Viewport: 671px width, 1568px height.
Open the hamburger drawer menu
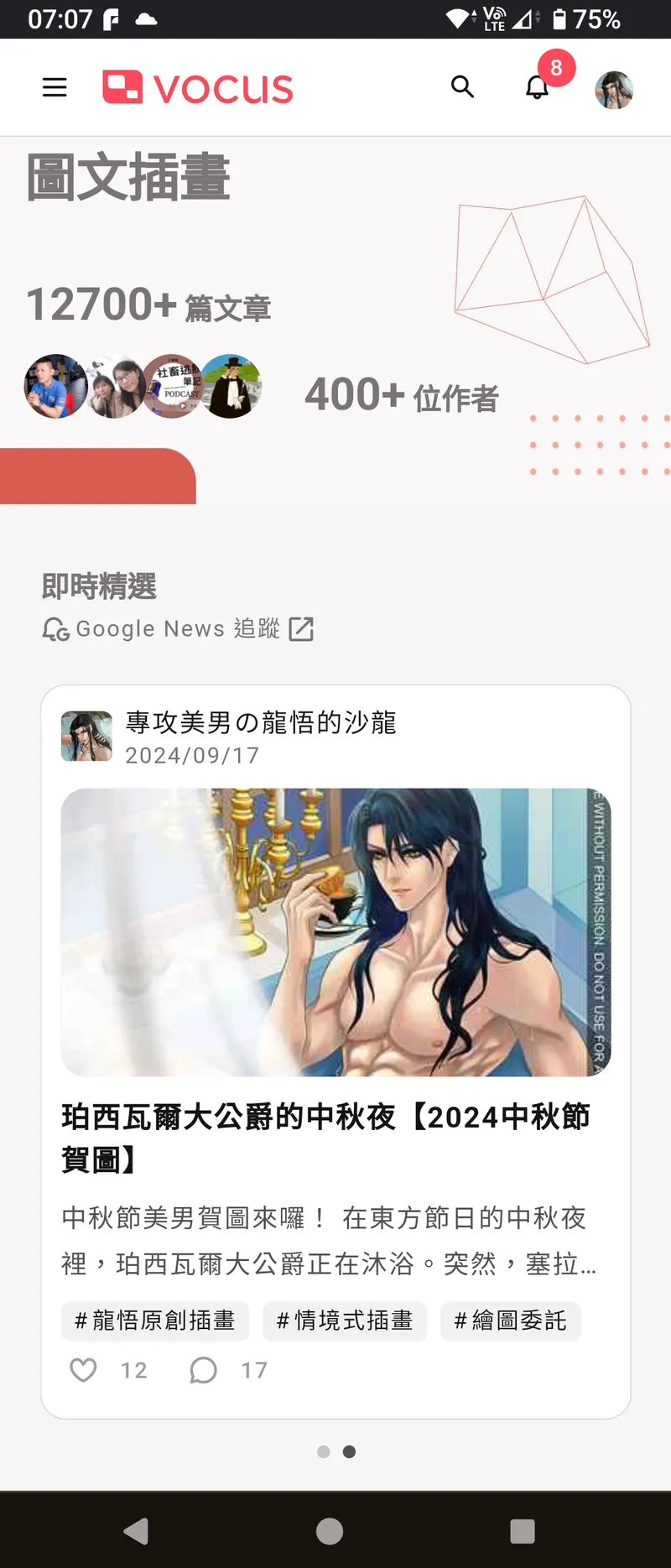(55, 87)
